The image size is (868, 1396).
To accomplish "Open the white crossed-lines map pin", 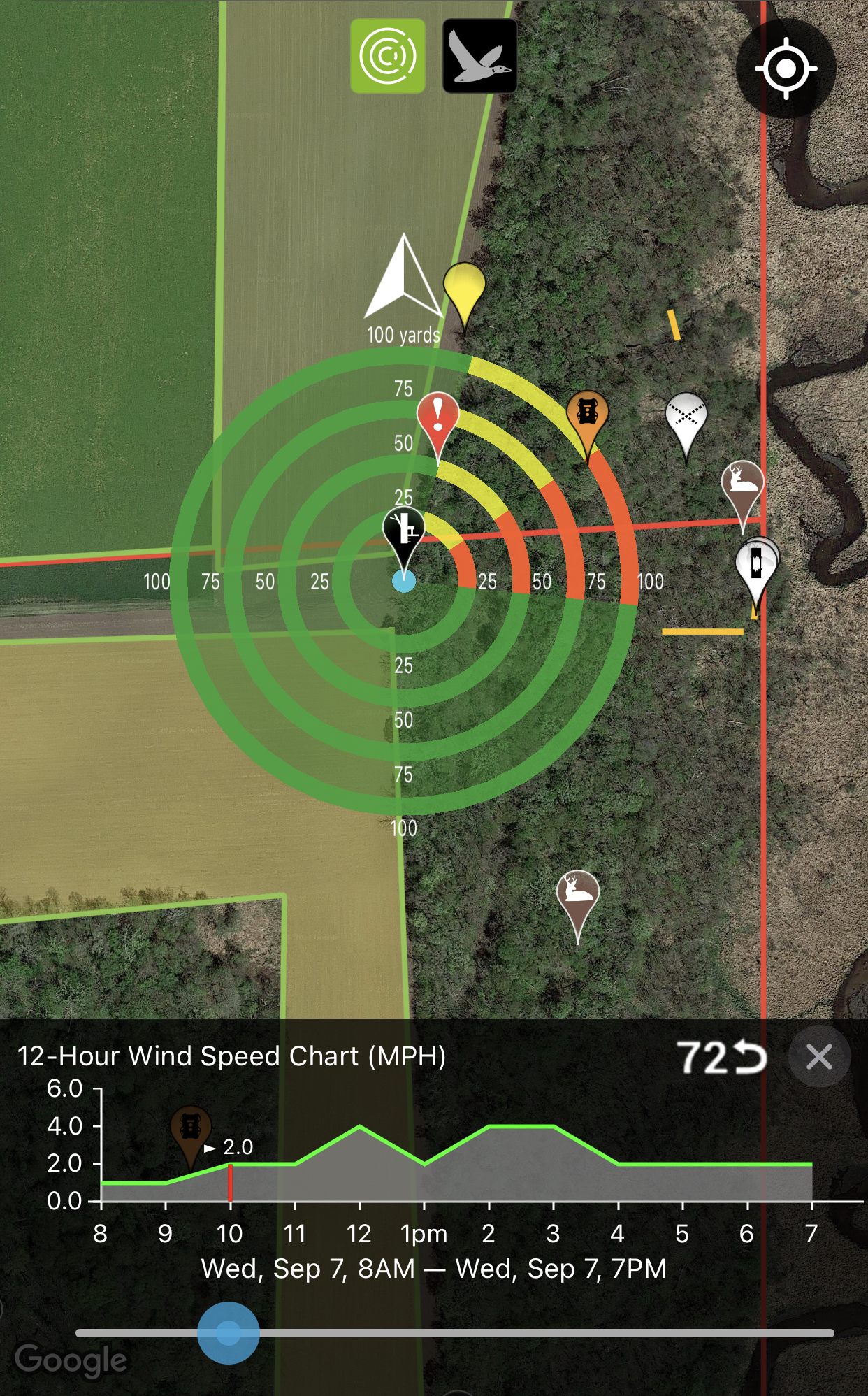I will tap(686, 419).
